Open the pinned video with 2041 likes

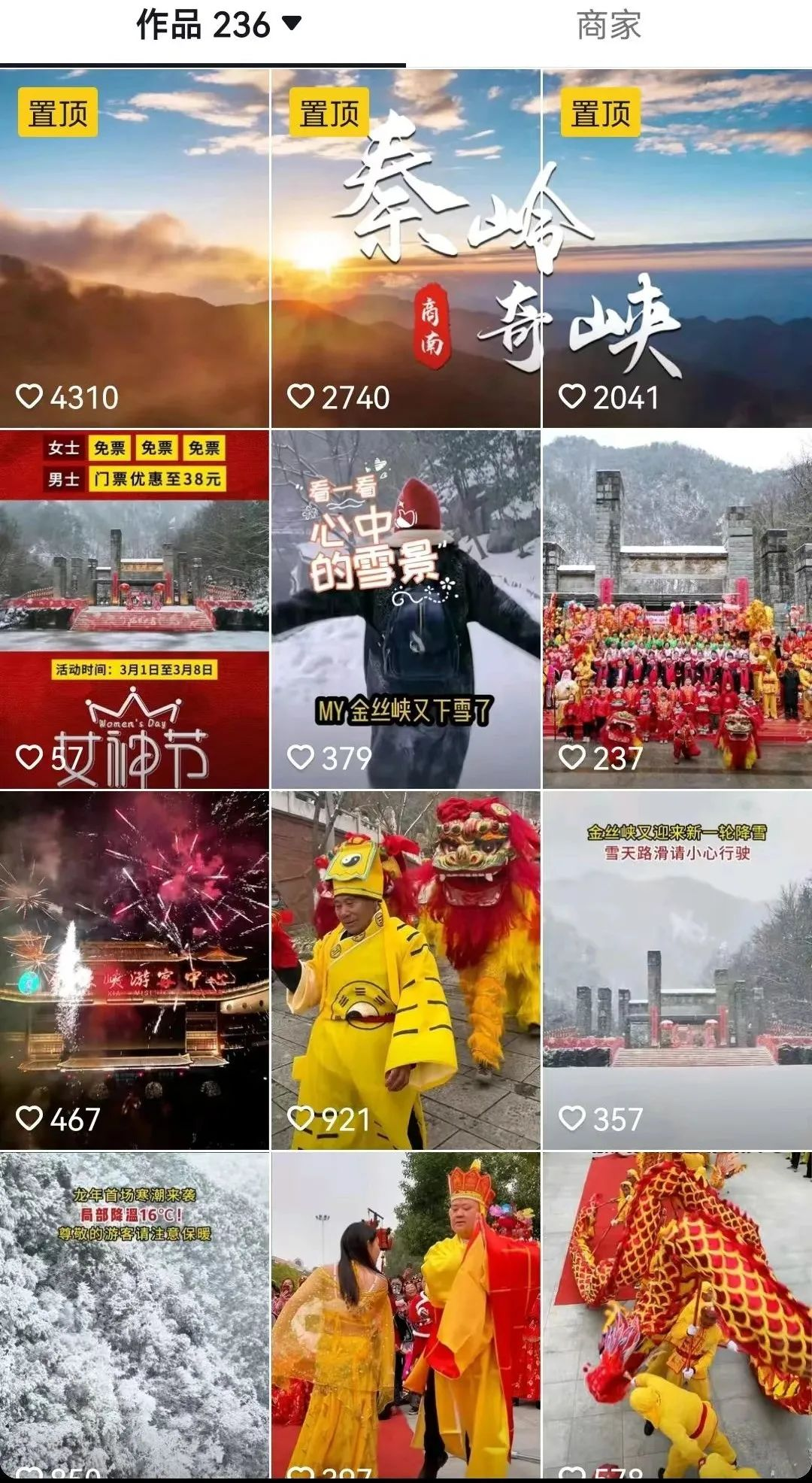tap(677, 248)
